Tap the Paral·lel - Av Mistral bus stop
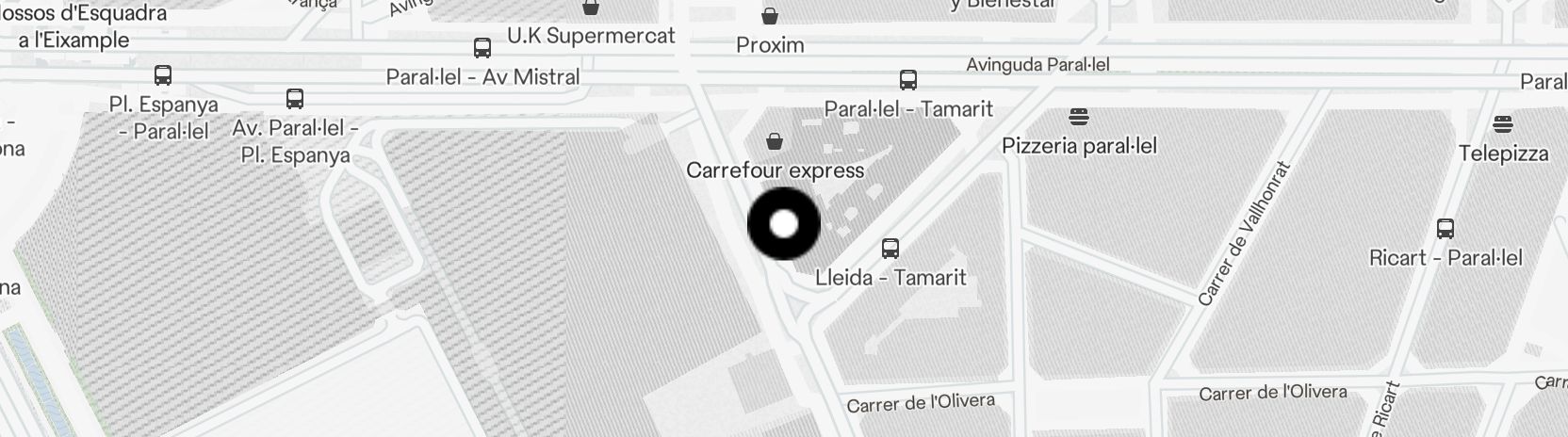Screen dimensions: 1568x437 [x=482, y=47]
